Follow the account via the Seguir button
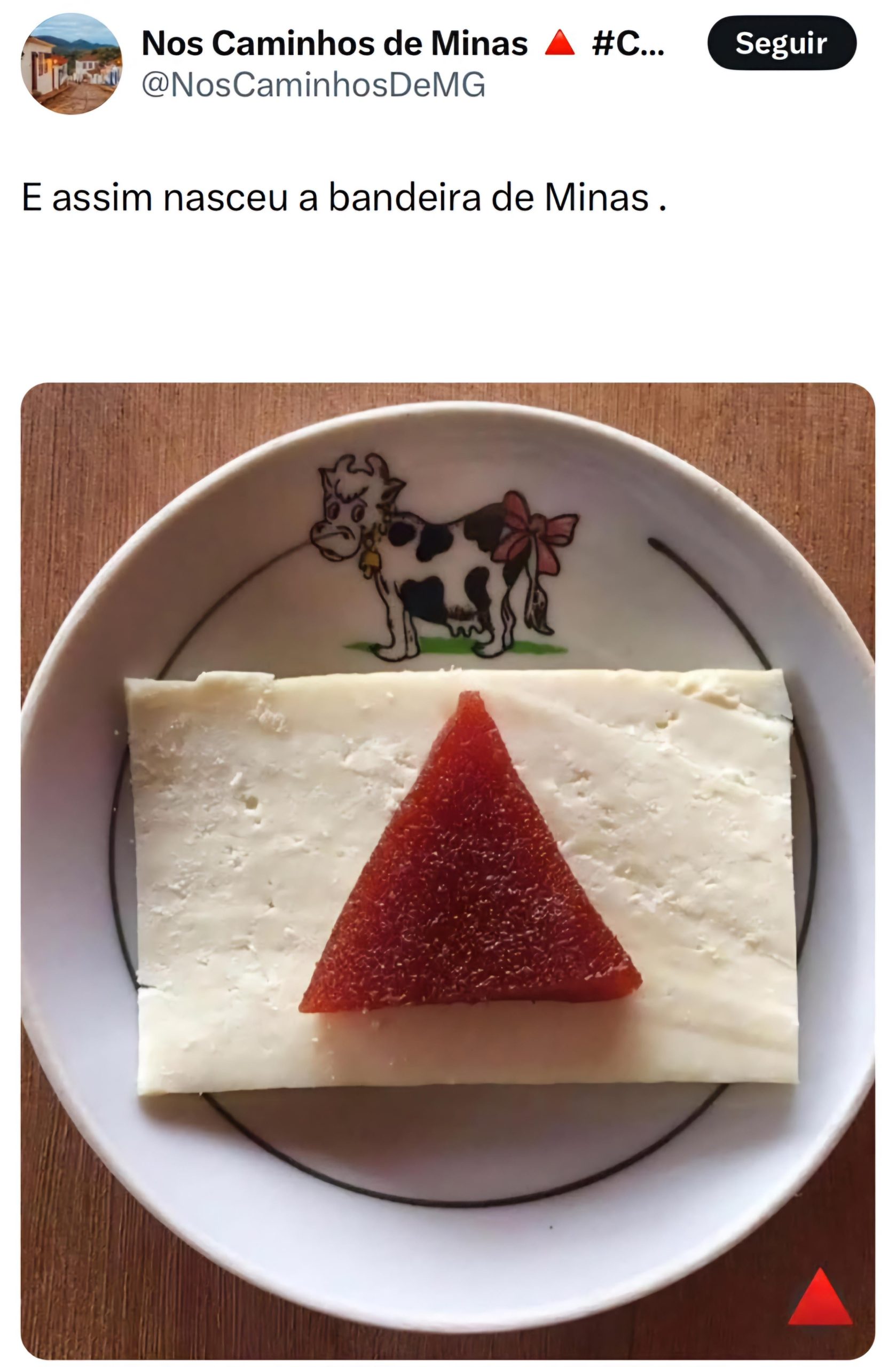This screenshot has height=1367, width=896. 781,43
